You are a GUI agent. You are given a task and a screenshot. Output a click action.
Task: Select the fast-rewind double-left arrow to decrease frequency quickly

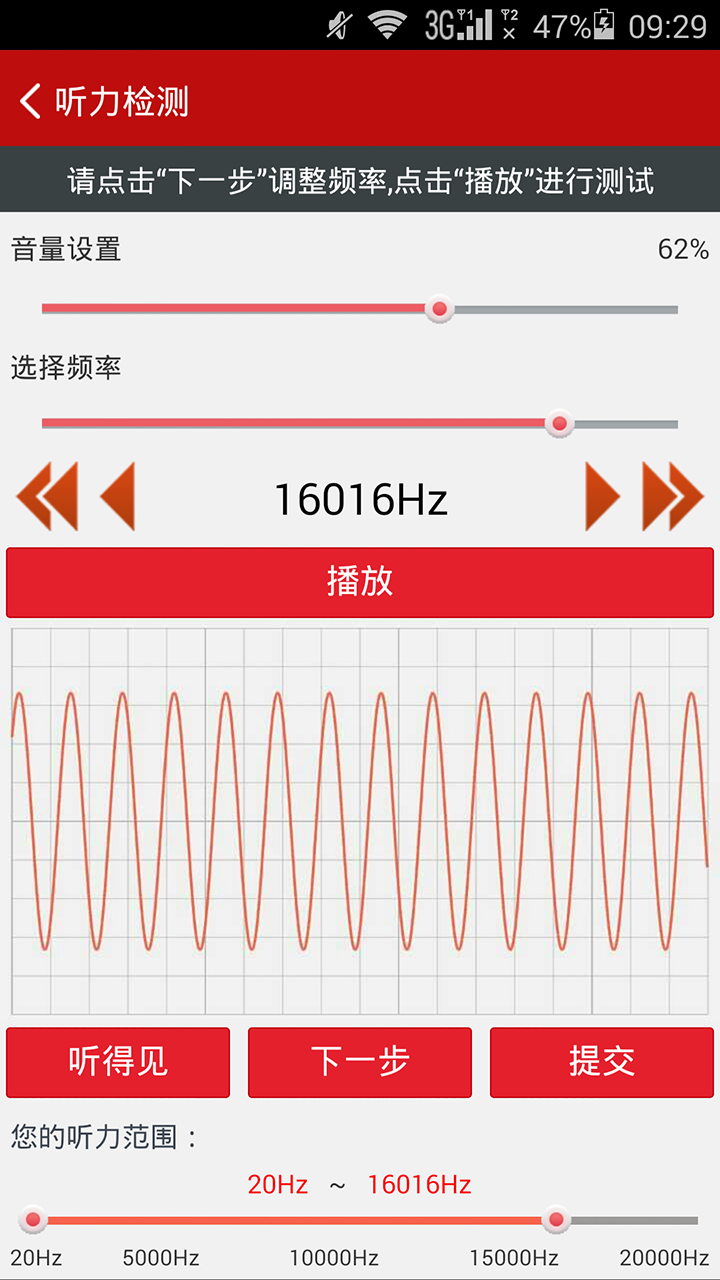[45, 495]
